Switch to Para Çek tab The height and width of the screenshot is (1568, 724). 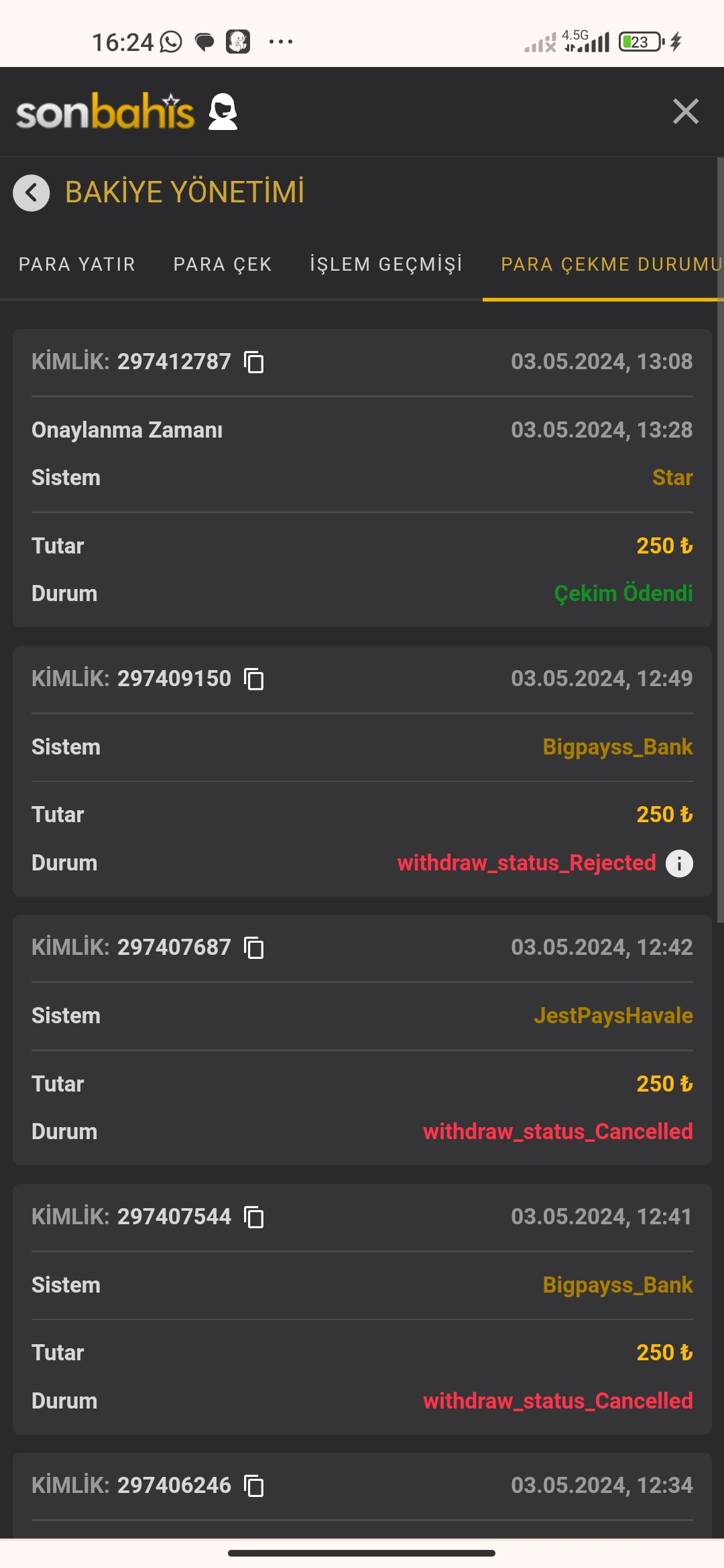click(x=223, y=265)
